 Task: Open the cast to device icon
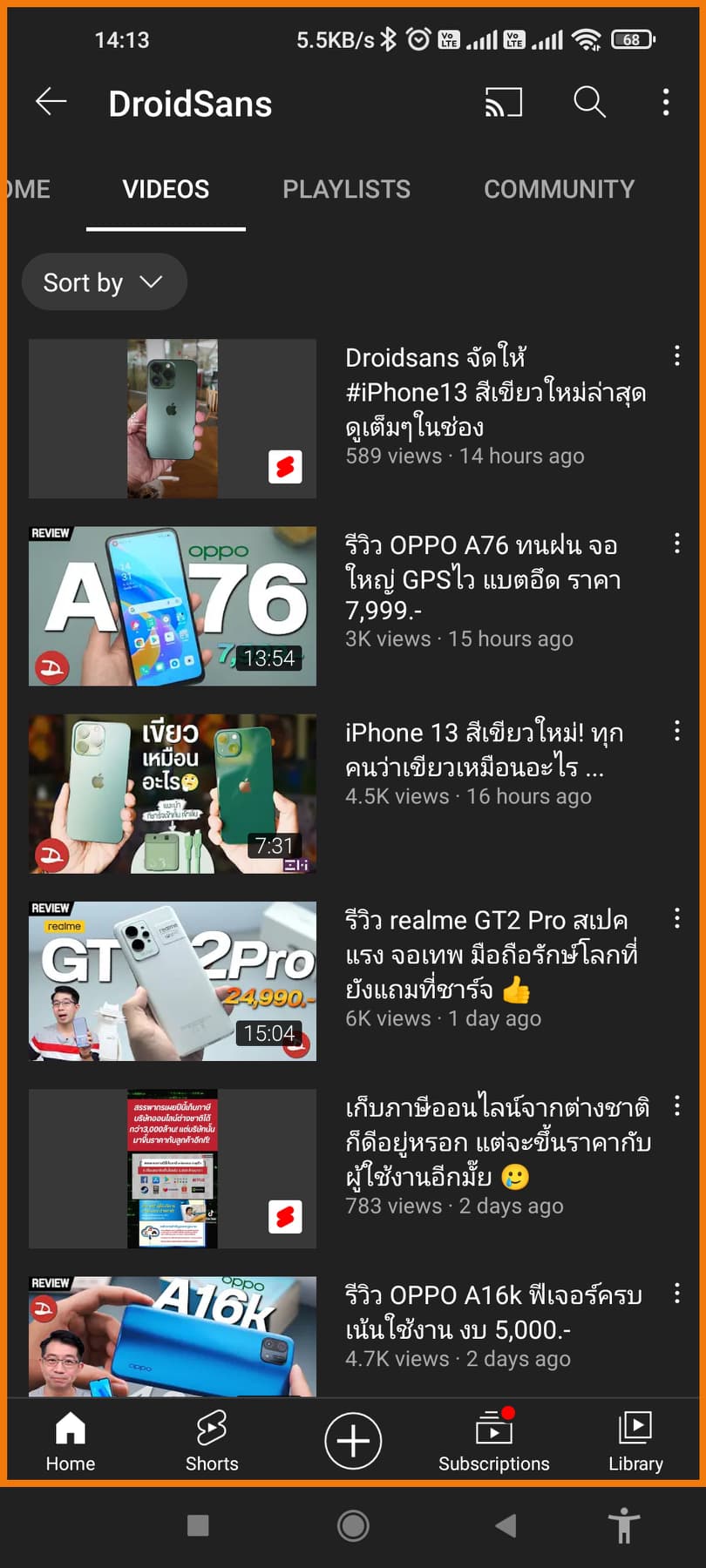(x=503, y=103)
